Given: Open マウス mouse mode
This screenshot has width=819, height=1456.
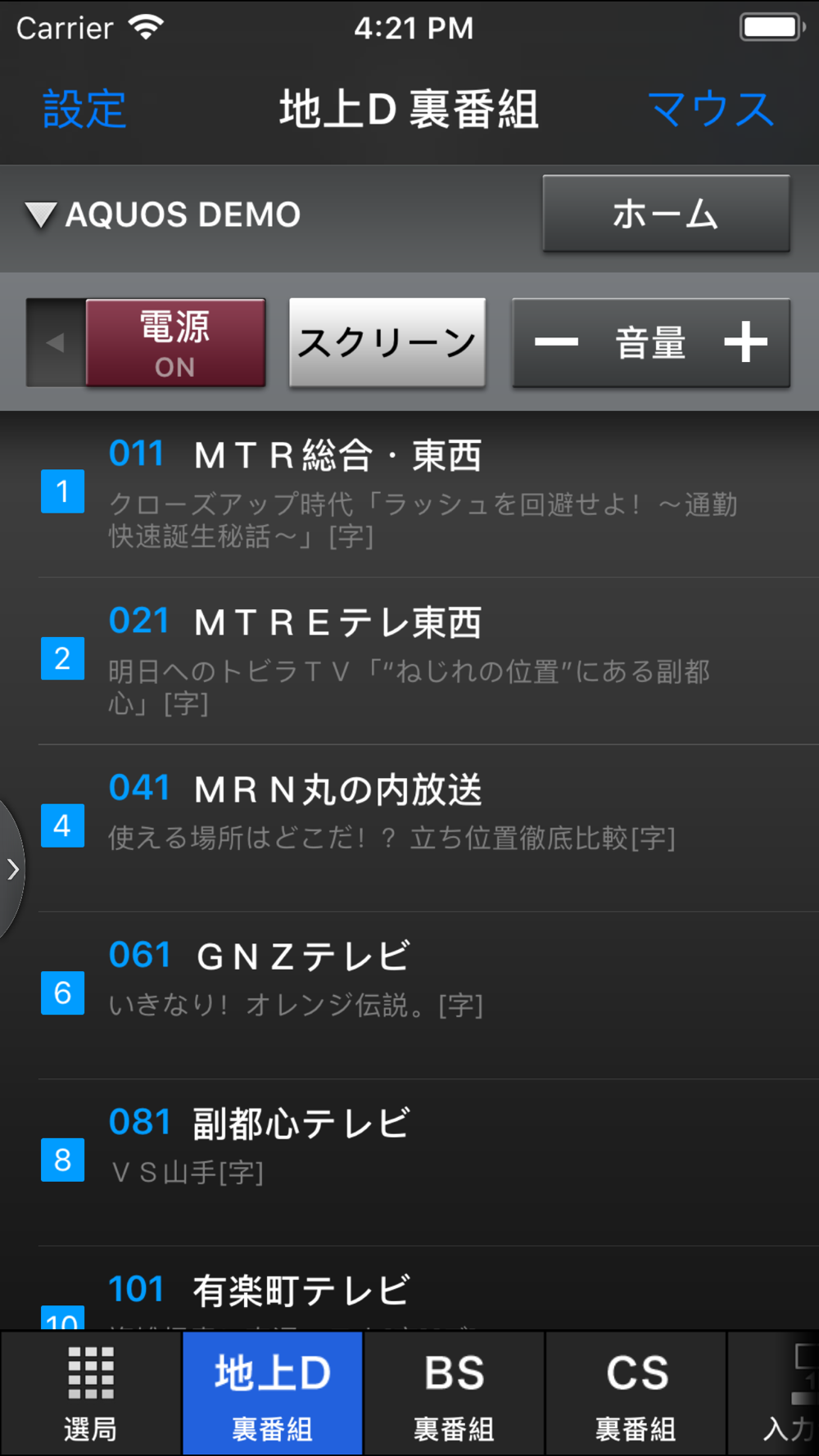Looking at the screenshot, I should (x=710, y=110).
